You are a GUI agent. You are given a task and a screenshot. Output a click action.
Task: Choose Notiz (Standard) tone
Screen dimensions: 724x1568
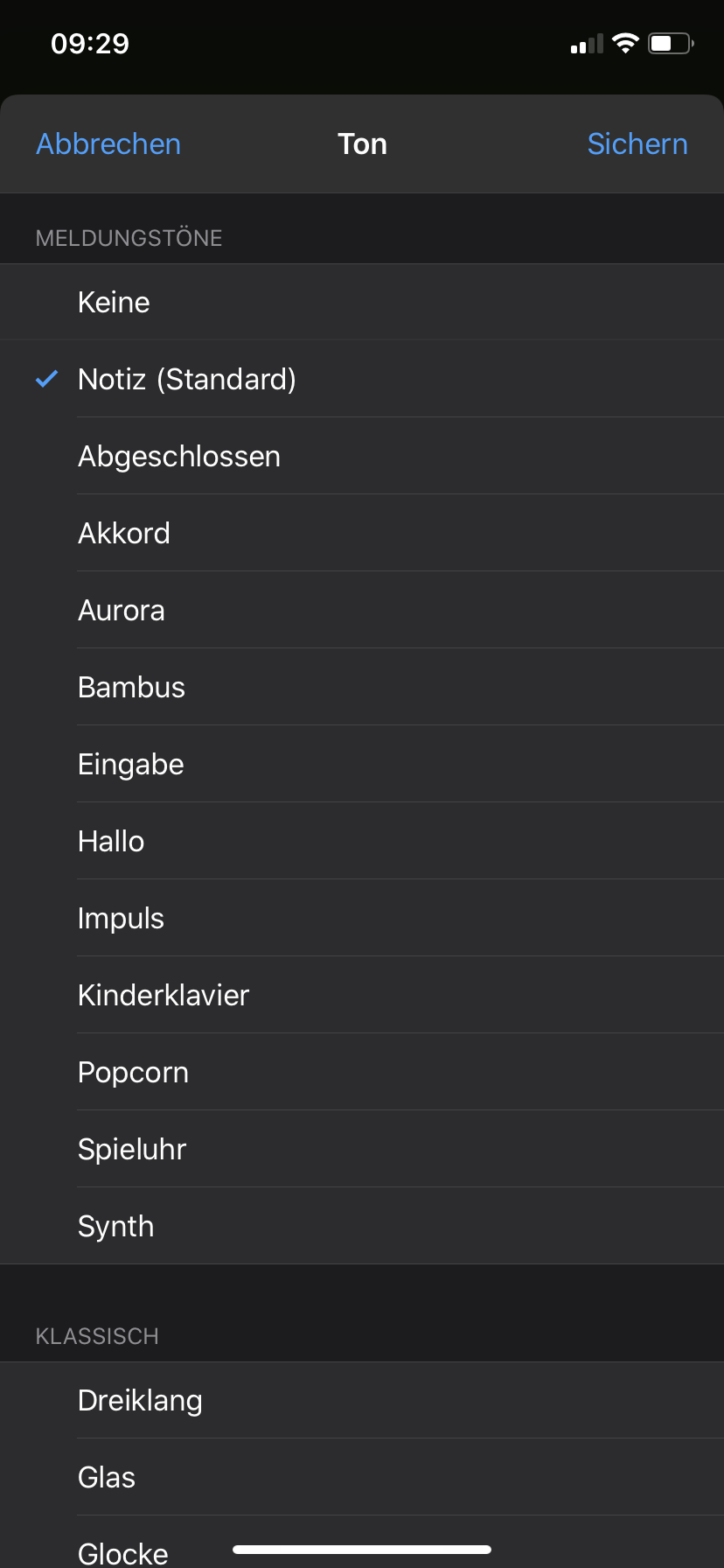tap(187, 380)
